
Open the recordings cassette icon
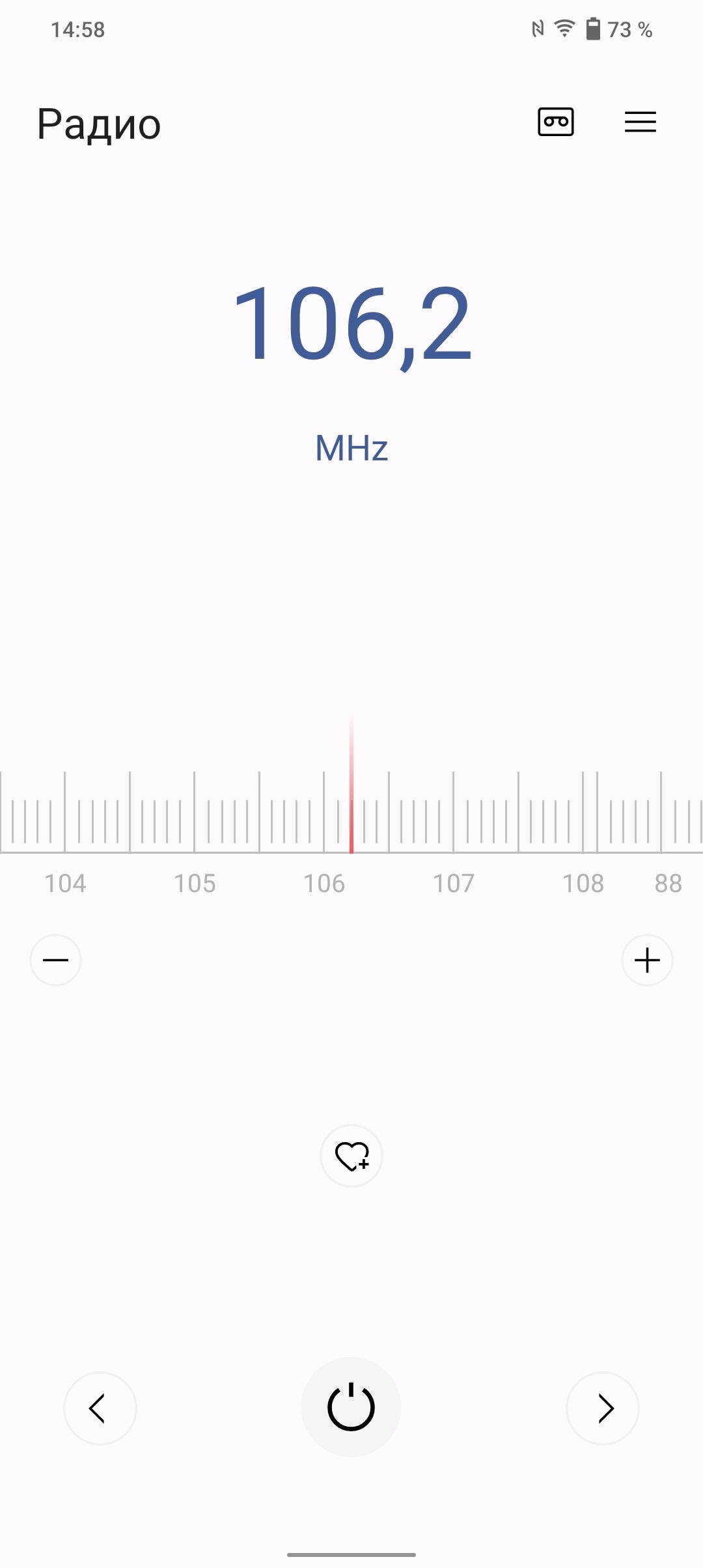point(556,122)
